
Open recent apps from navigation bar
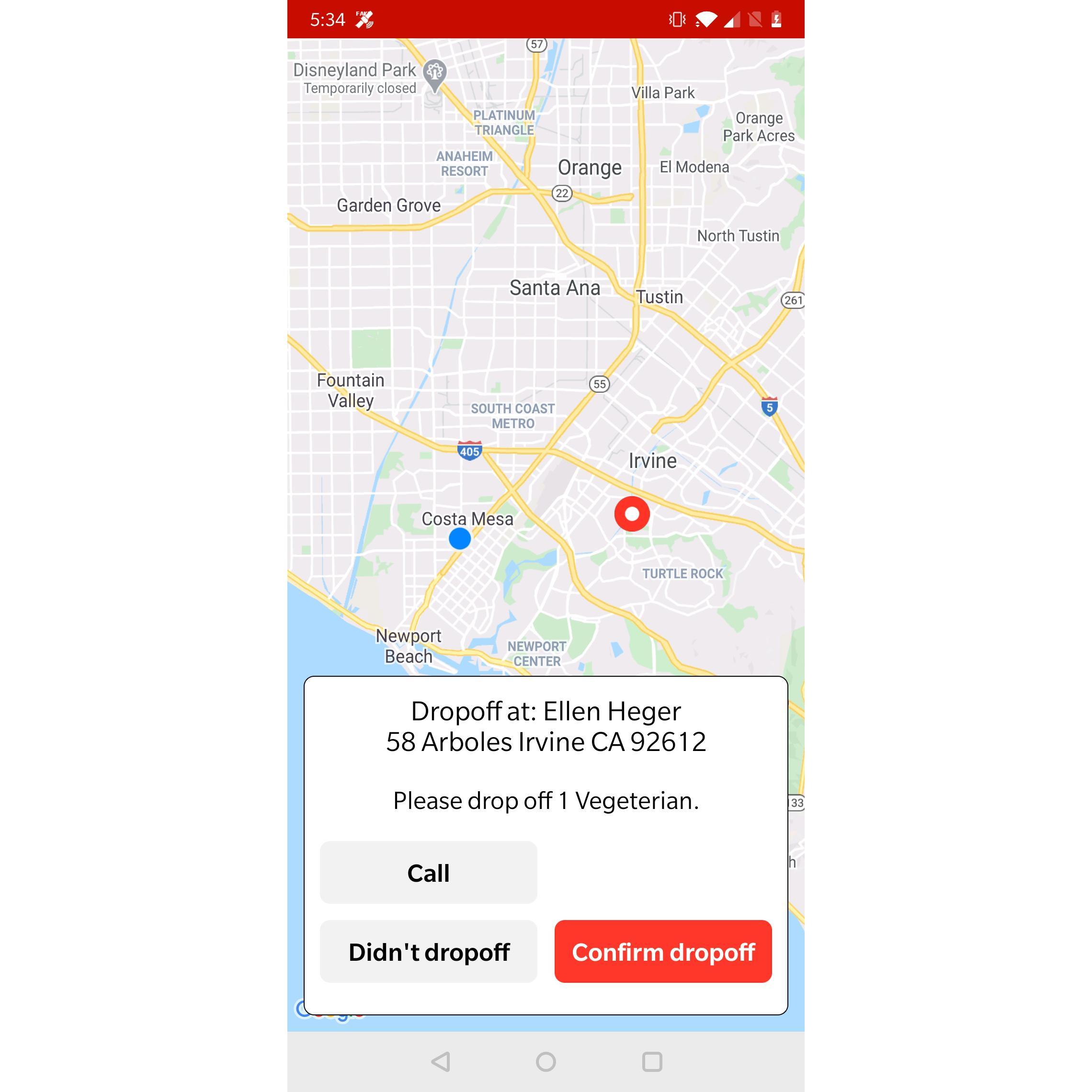click(652, 1061)
